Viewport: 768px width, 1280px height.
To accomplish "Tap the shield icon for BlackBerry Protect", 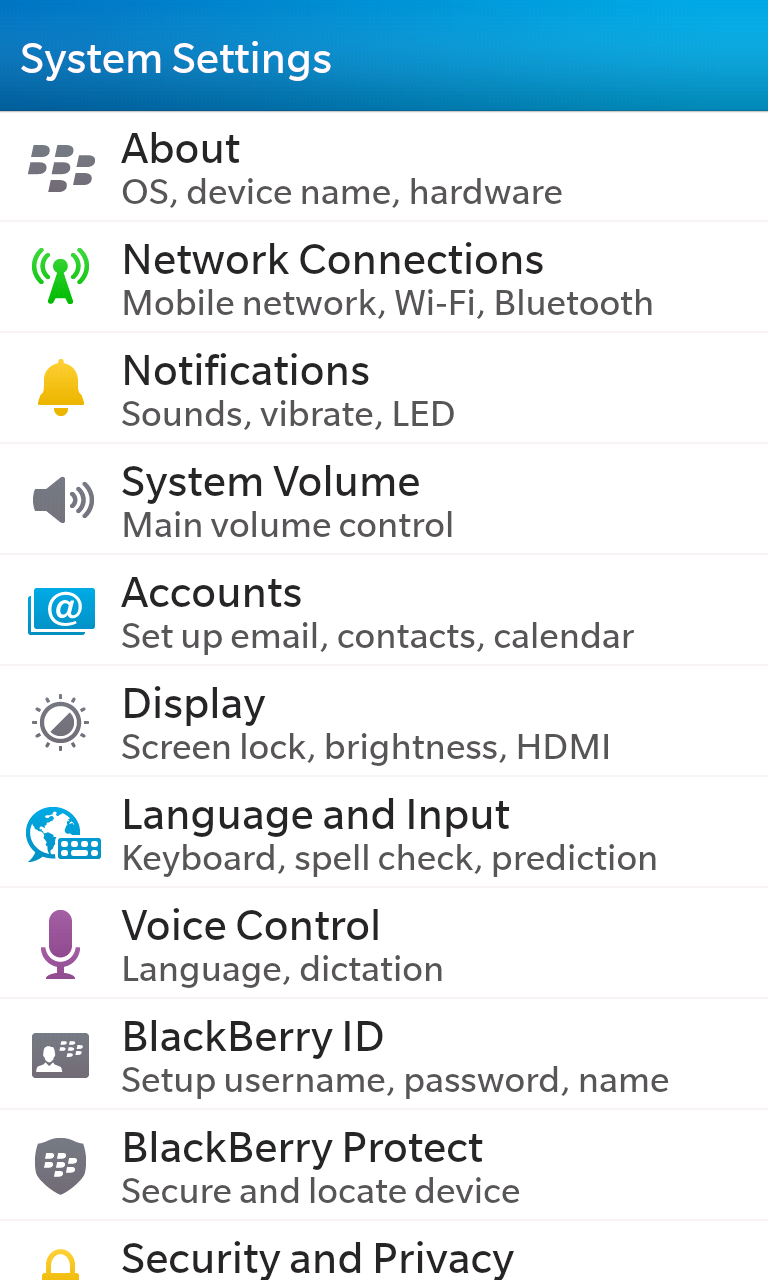I will (61, 1165).
